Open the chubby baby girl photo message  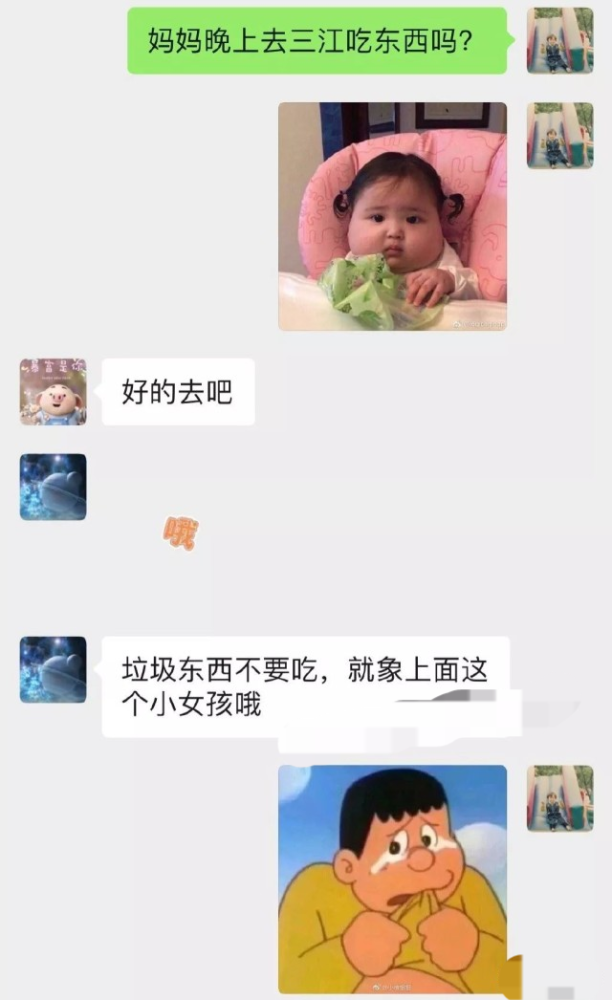(393, 216)
